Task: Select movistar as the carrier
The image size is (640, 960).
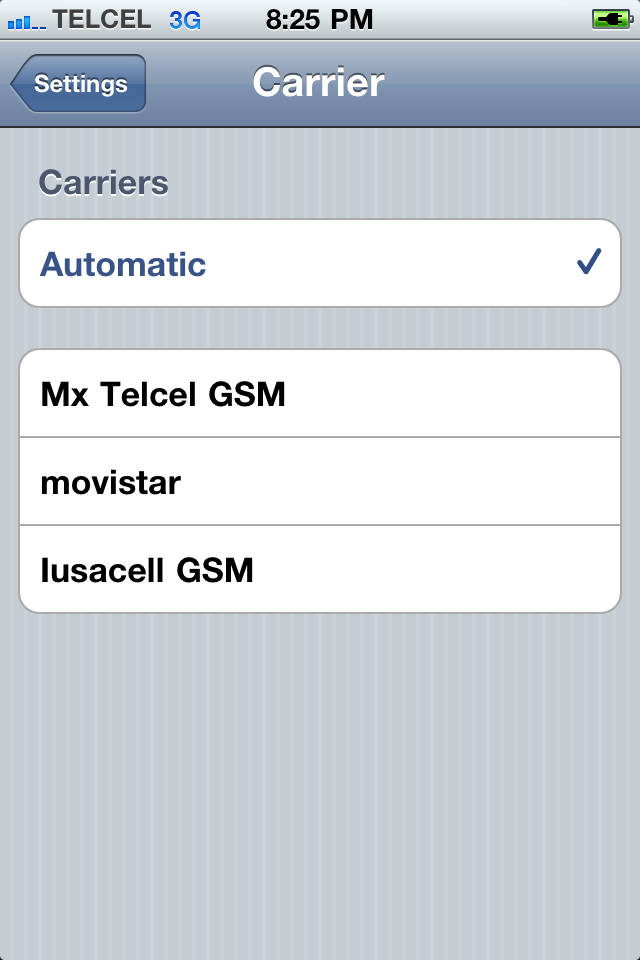Action: 320,482
